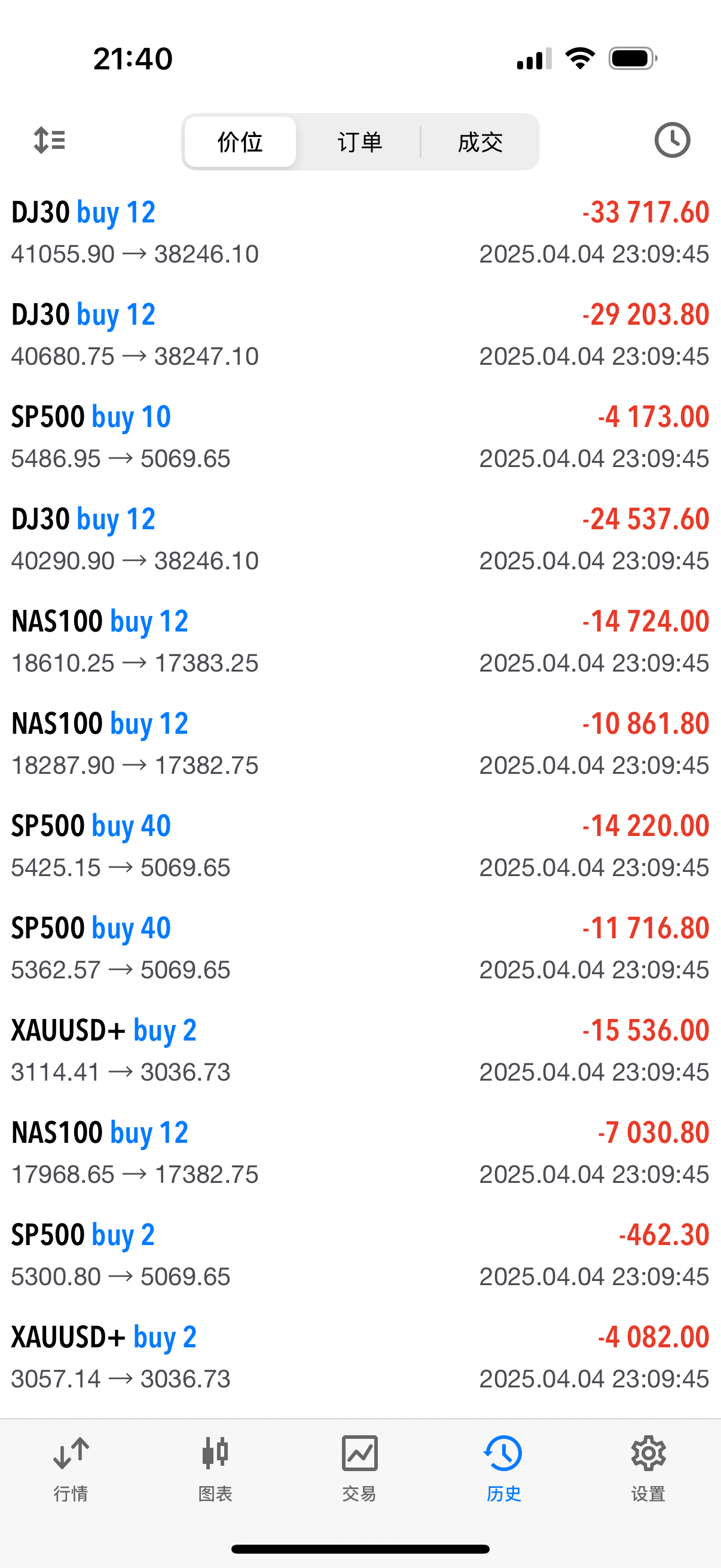Image resolution: width=721 pixels, height=1568 pixels.
Task: Expand DJ30 trade with loss -24 537.60
Action: [360, 539]
